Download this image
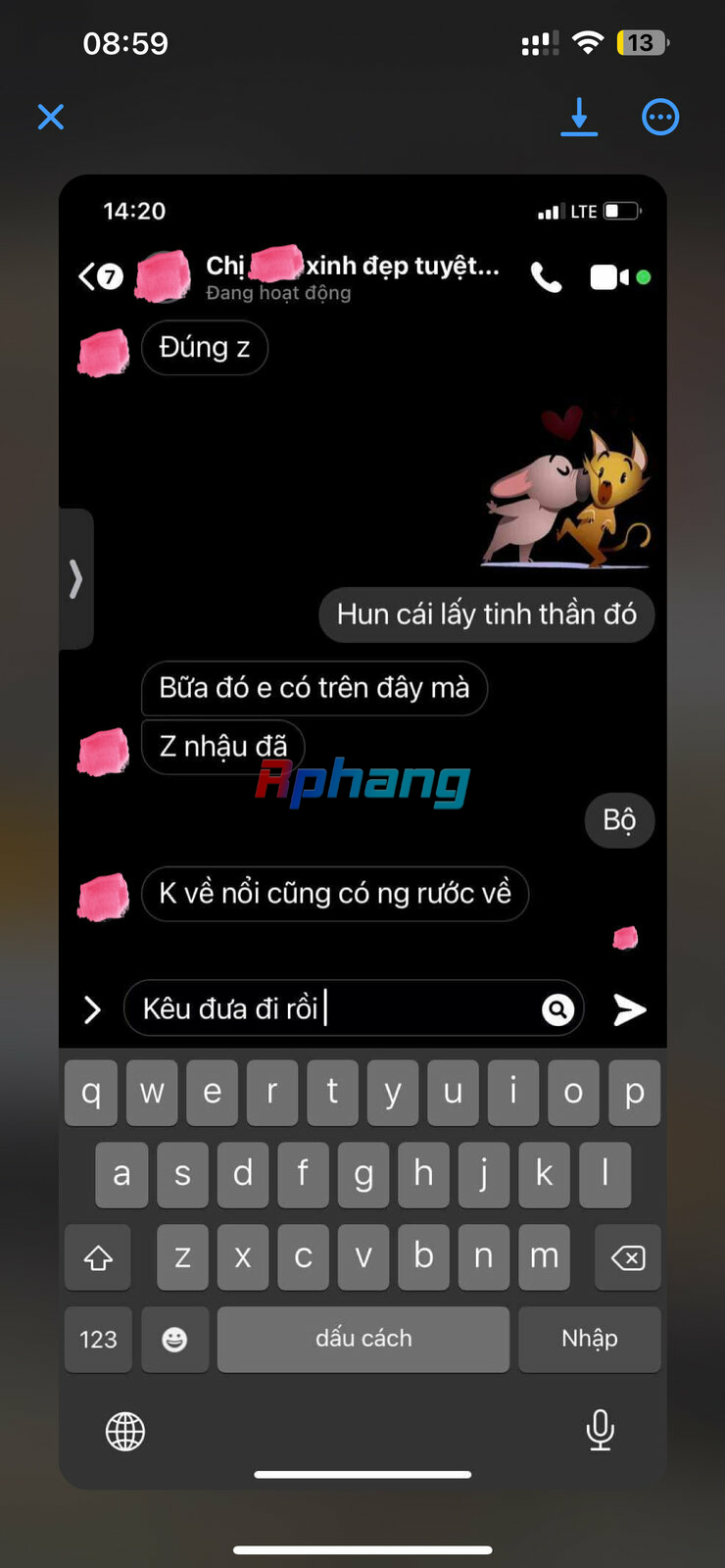Screen dimensions: 725x1568 (x=579, y=117)
